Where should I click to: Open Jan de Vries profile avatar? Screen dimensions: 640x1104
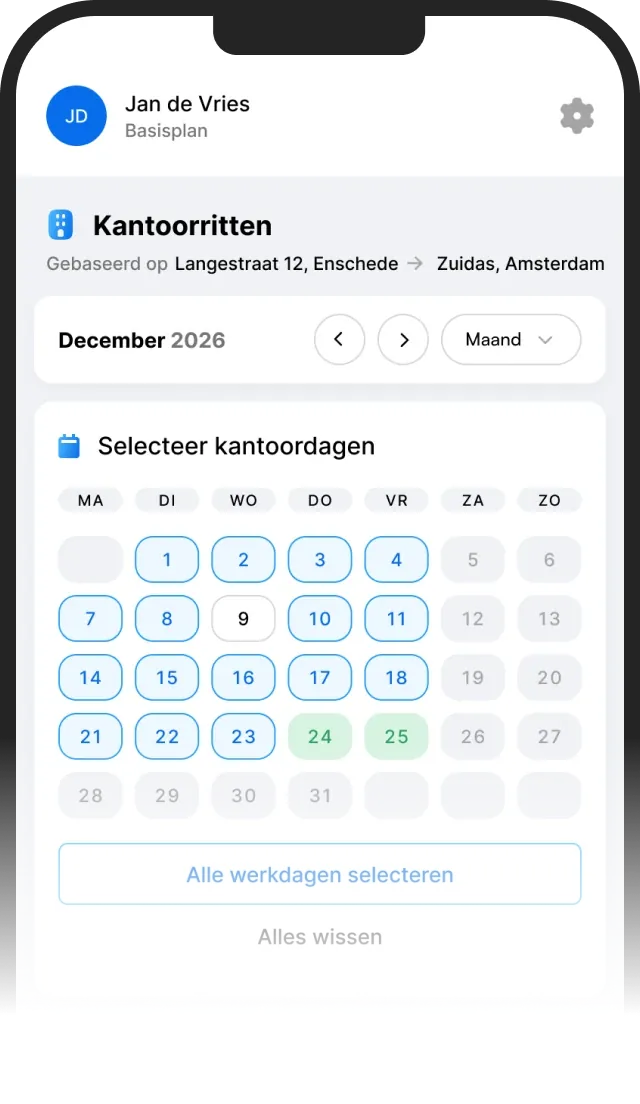pos(76,116)
